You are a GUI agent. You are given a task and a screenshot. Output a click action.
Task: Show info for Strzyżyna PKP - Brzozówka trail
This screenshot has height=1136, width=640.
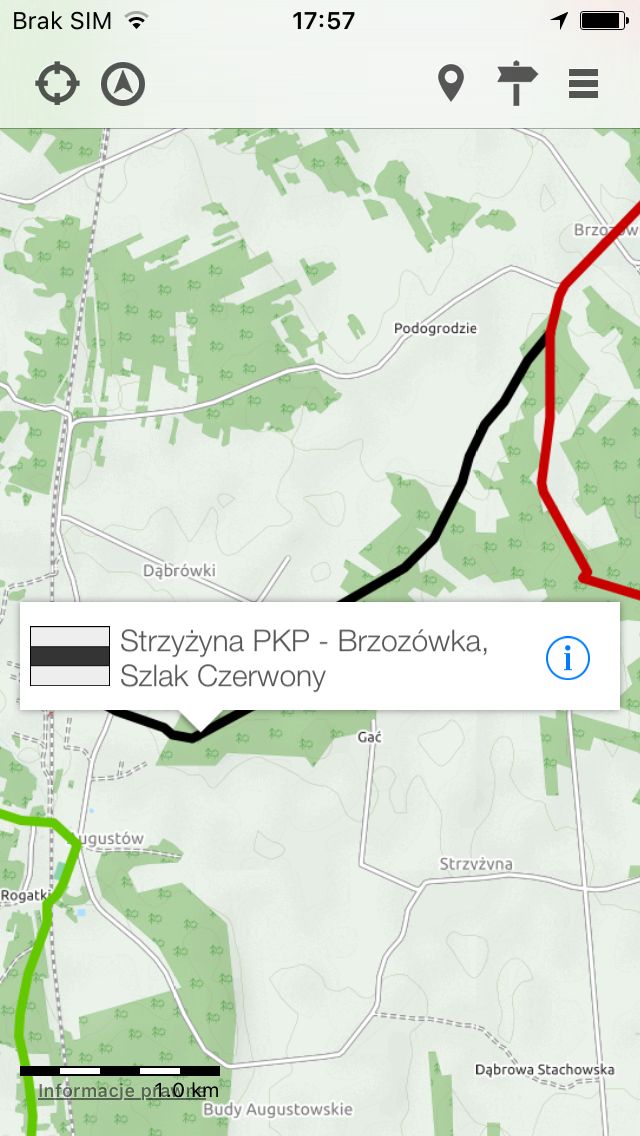[568, 658]
